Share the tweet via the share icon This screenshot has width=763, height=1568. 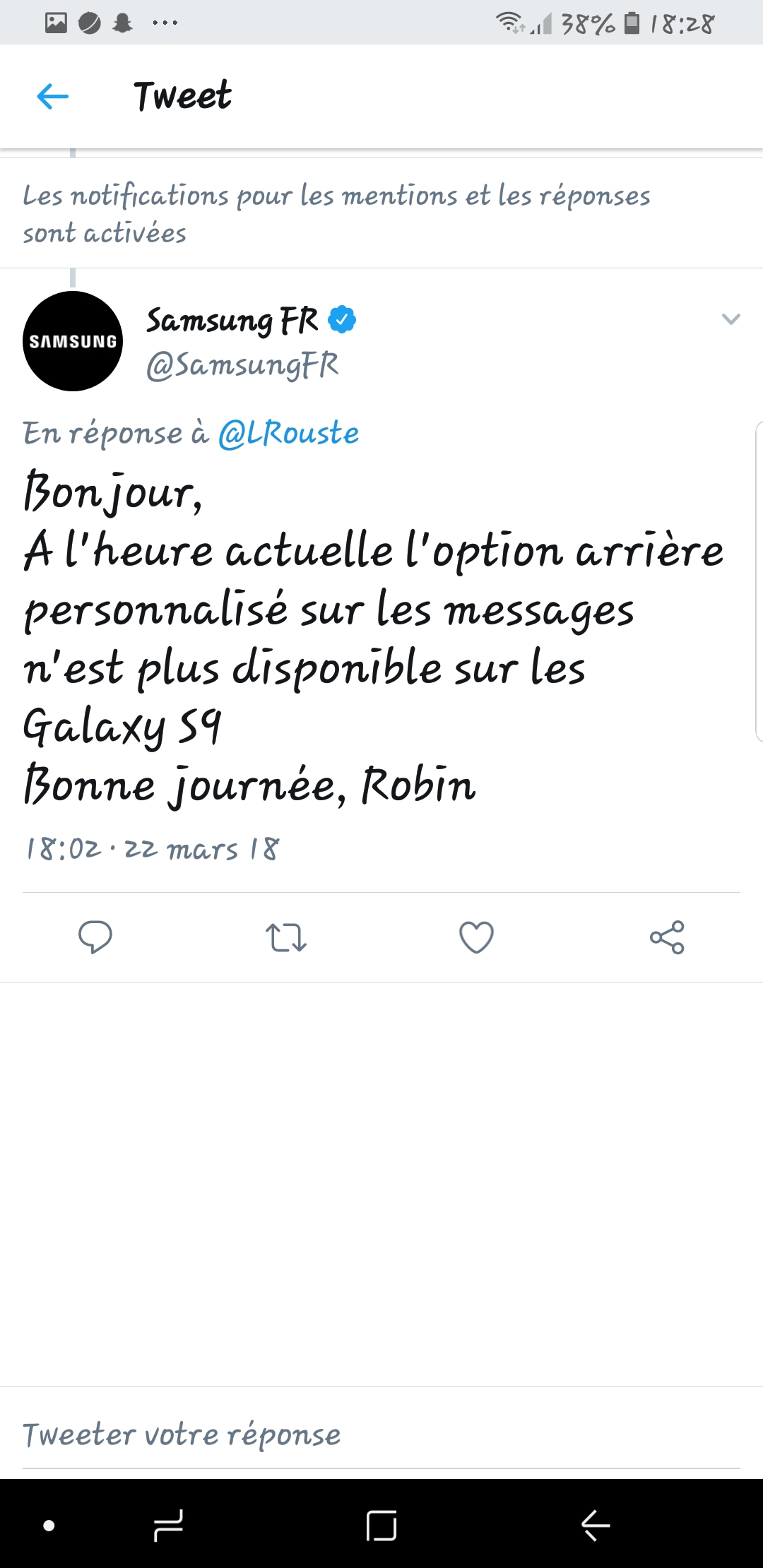667,937
